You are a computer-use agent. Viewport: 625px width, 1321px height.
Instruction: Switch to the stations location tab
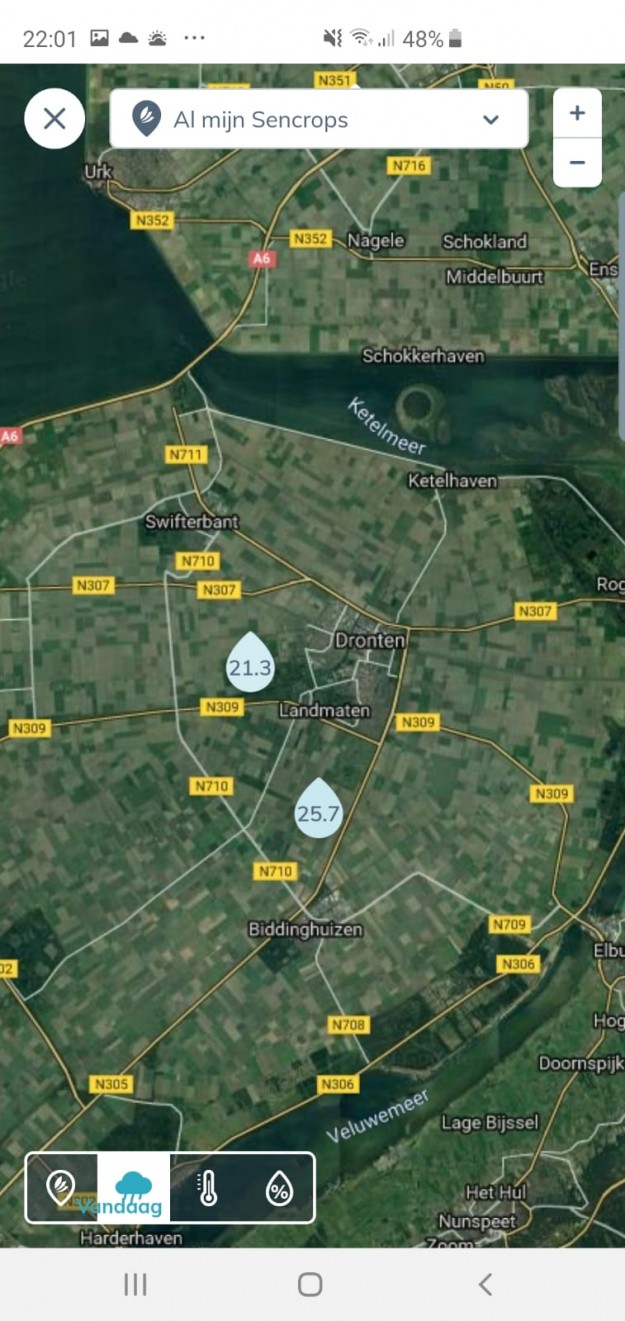[62, 1187]
